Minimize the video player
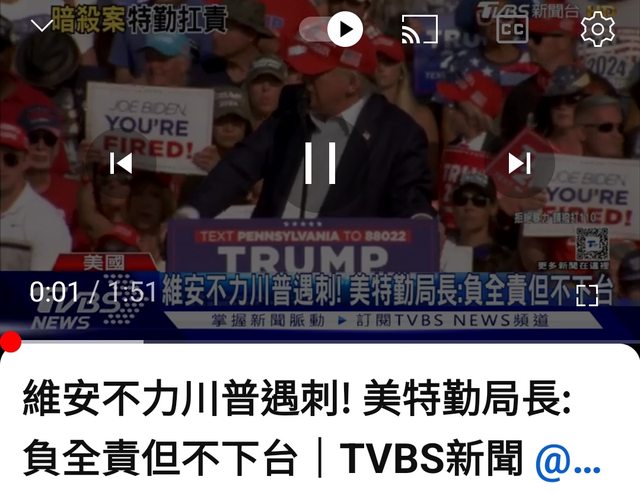This screenshot has height=492, width=640. coord(41,25)
